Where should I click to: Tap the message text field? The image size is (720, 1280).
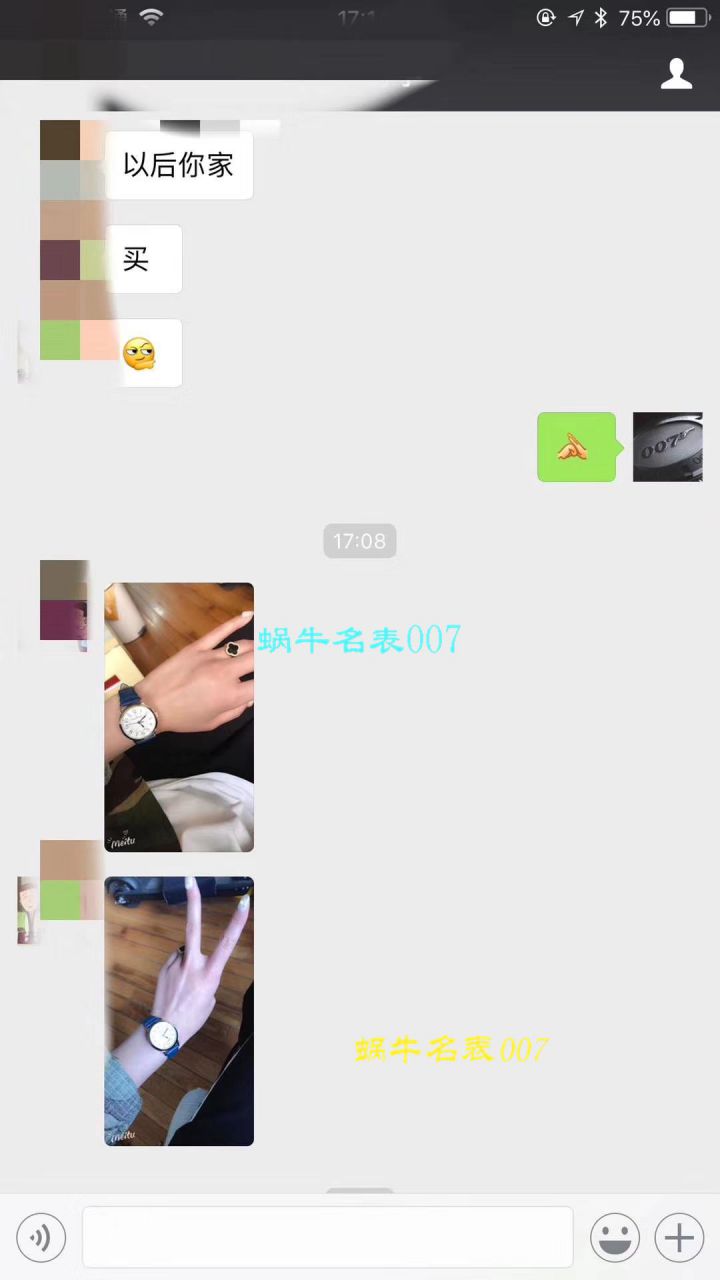[x=327, y=1237]
